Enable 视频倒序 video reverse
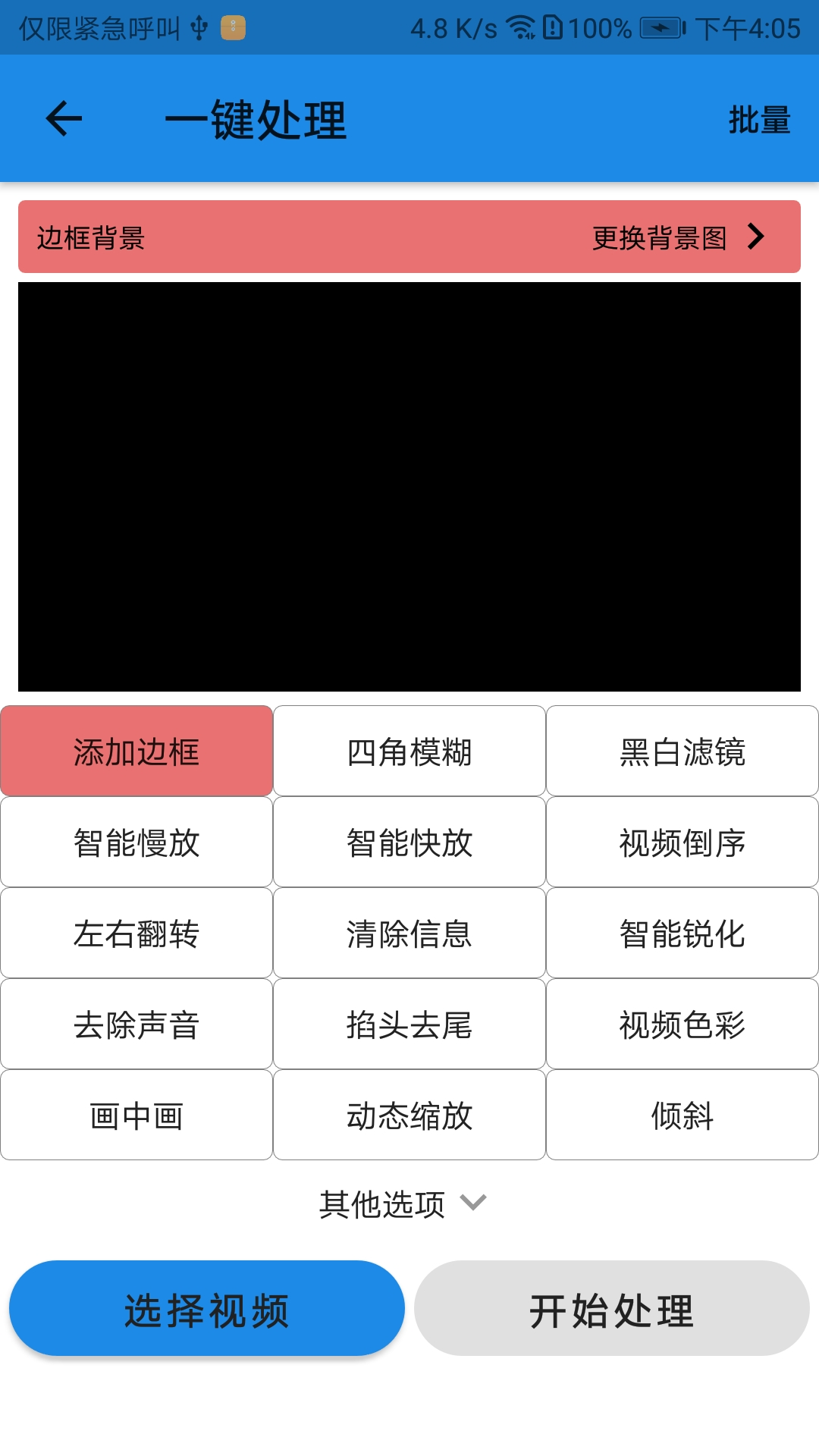 pos(682,842)
